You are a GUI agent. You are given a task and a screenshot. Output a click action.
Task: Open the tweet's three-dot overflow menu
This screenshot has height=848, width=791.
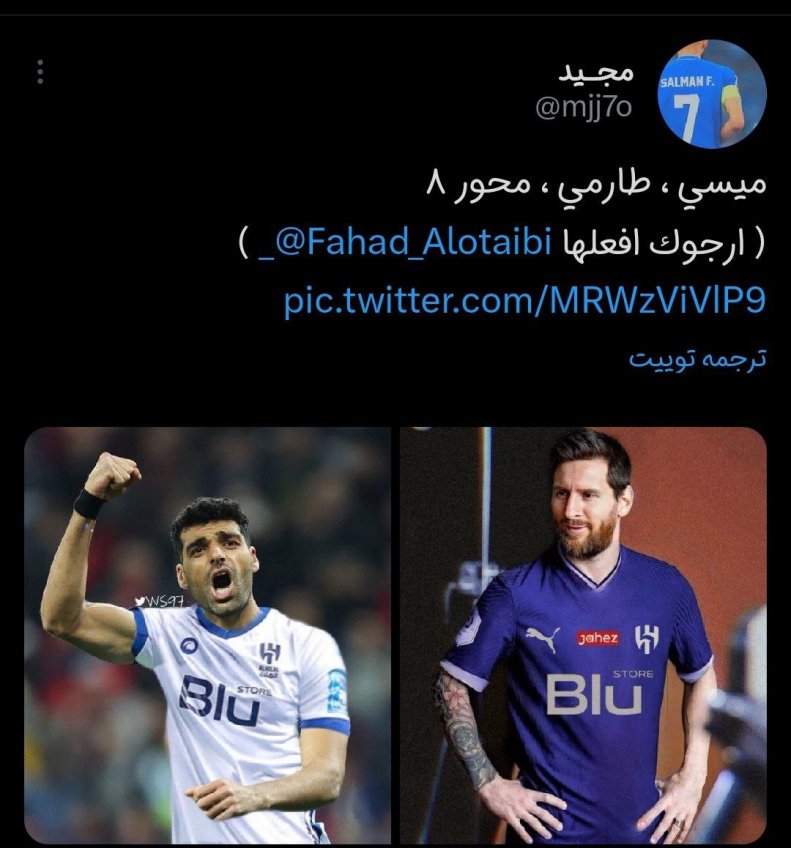click(x=40, y=72)
